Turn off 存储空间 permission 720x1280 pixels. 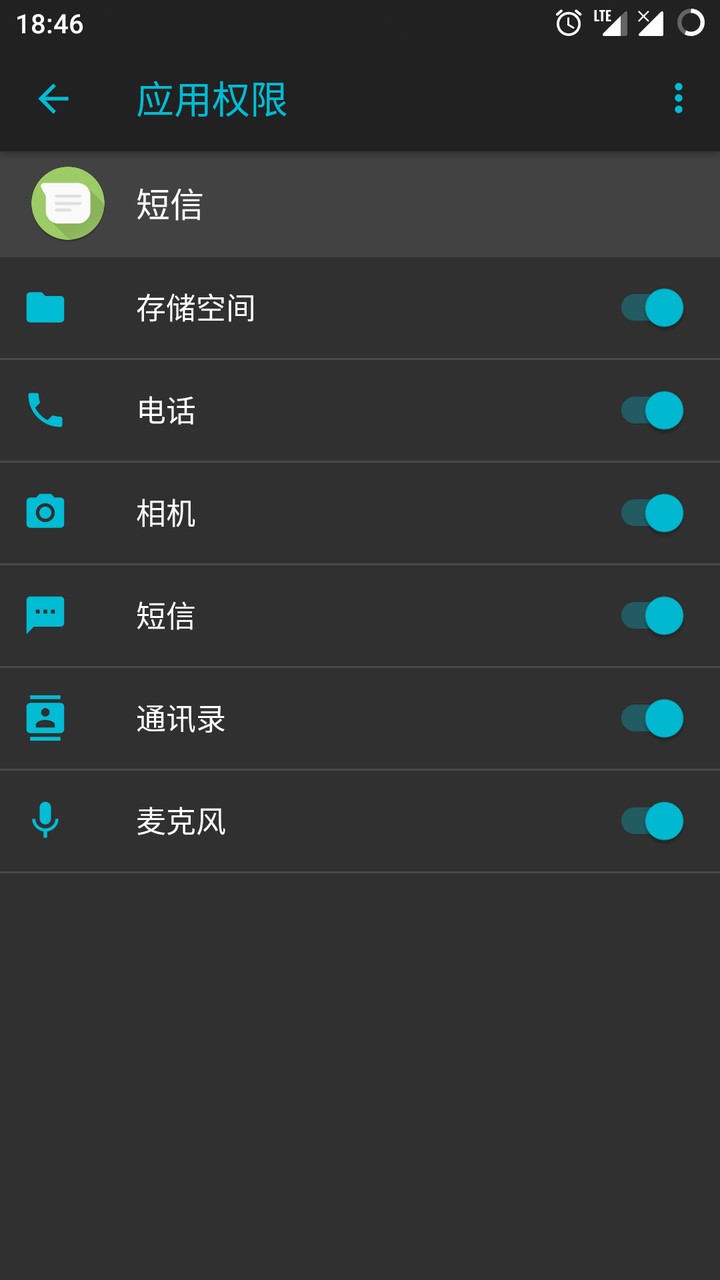point(652,308)
